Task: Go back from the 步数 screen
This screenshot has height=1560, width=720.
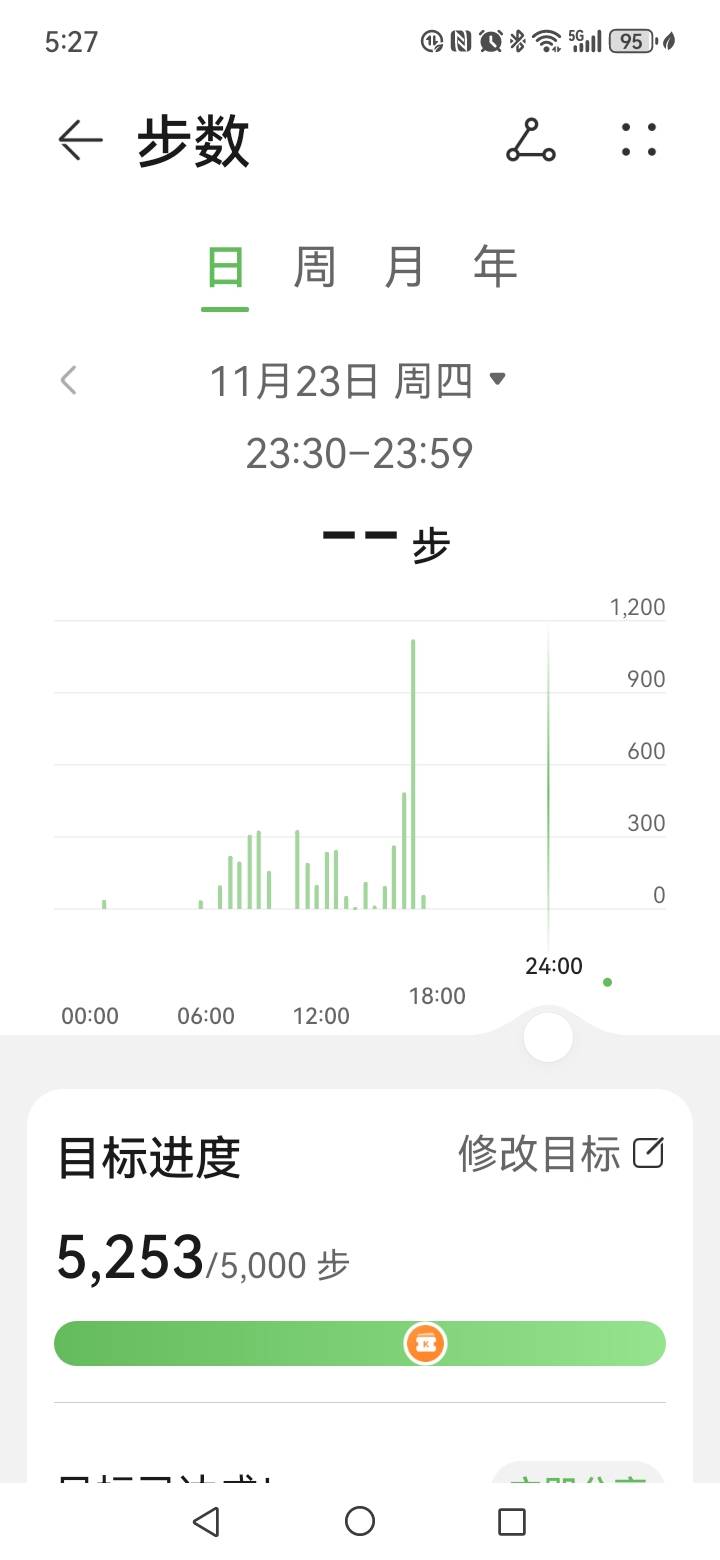Action: (x=81, y=140)
